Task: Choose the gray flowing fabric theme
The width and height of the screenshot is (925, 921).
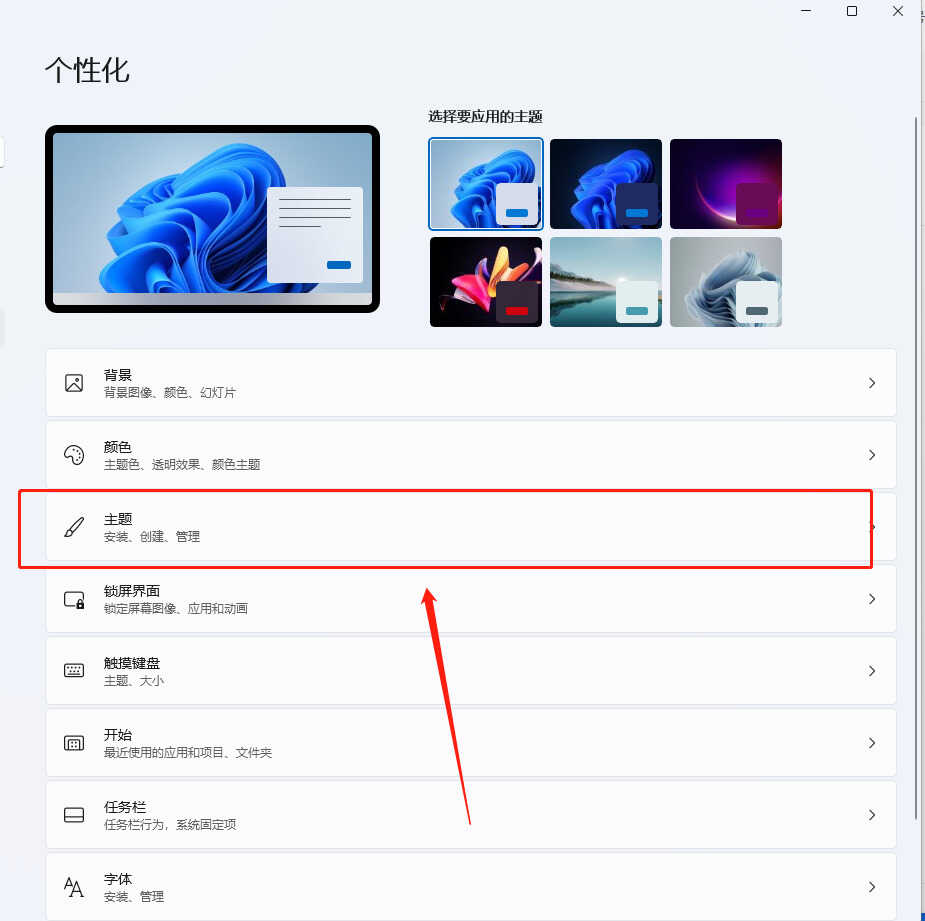Action: (726, 282)
